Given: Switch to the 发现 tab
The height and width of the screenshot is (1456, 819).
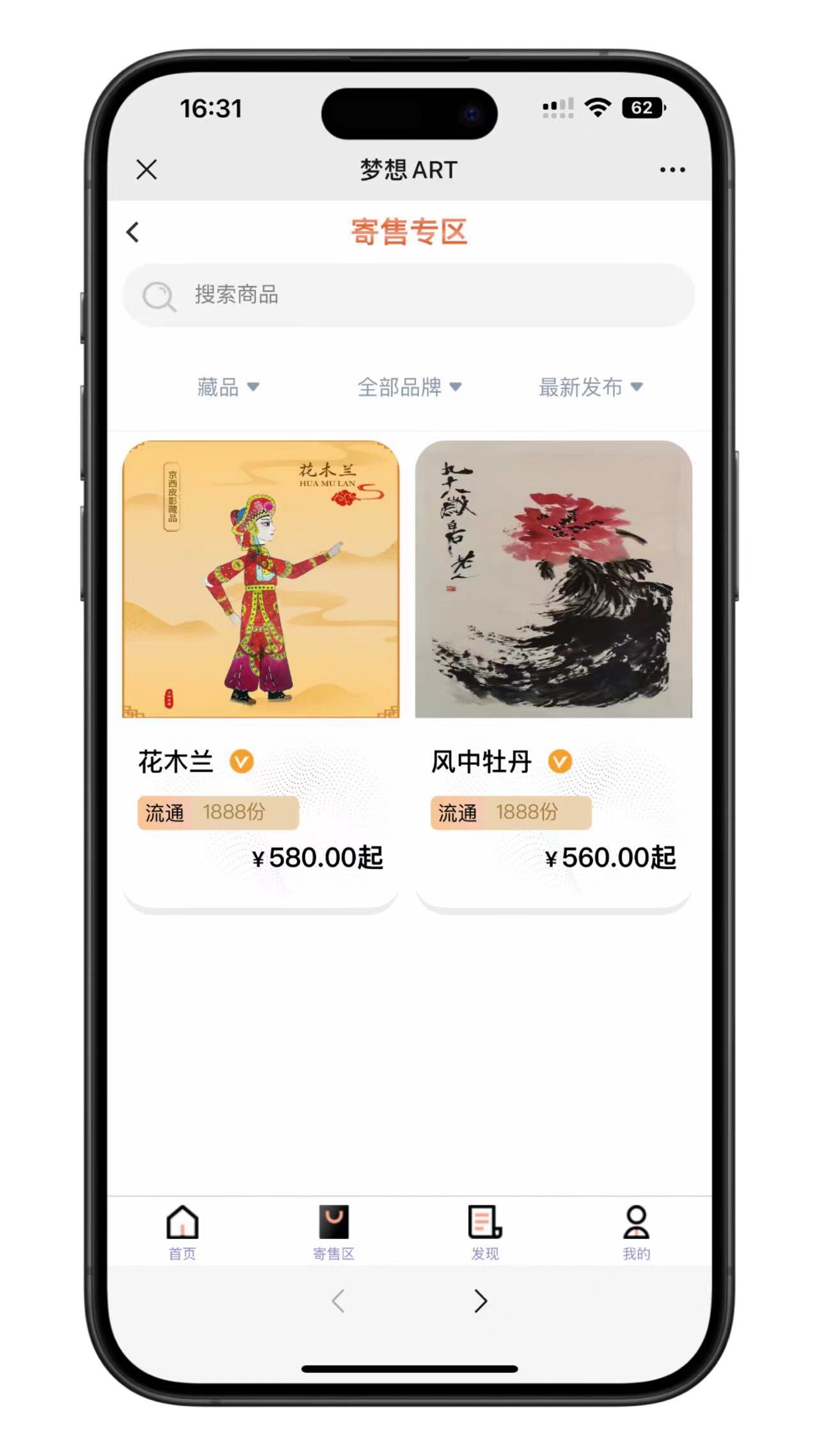Looking at the screenshot, I should click(485, 1233).
